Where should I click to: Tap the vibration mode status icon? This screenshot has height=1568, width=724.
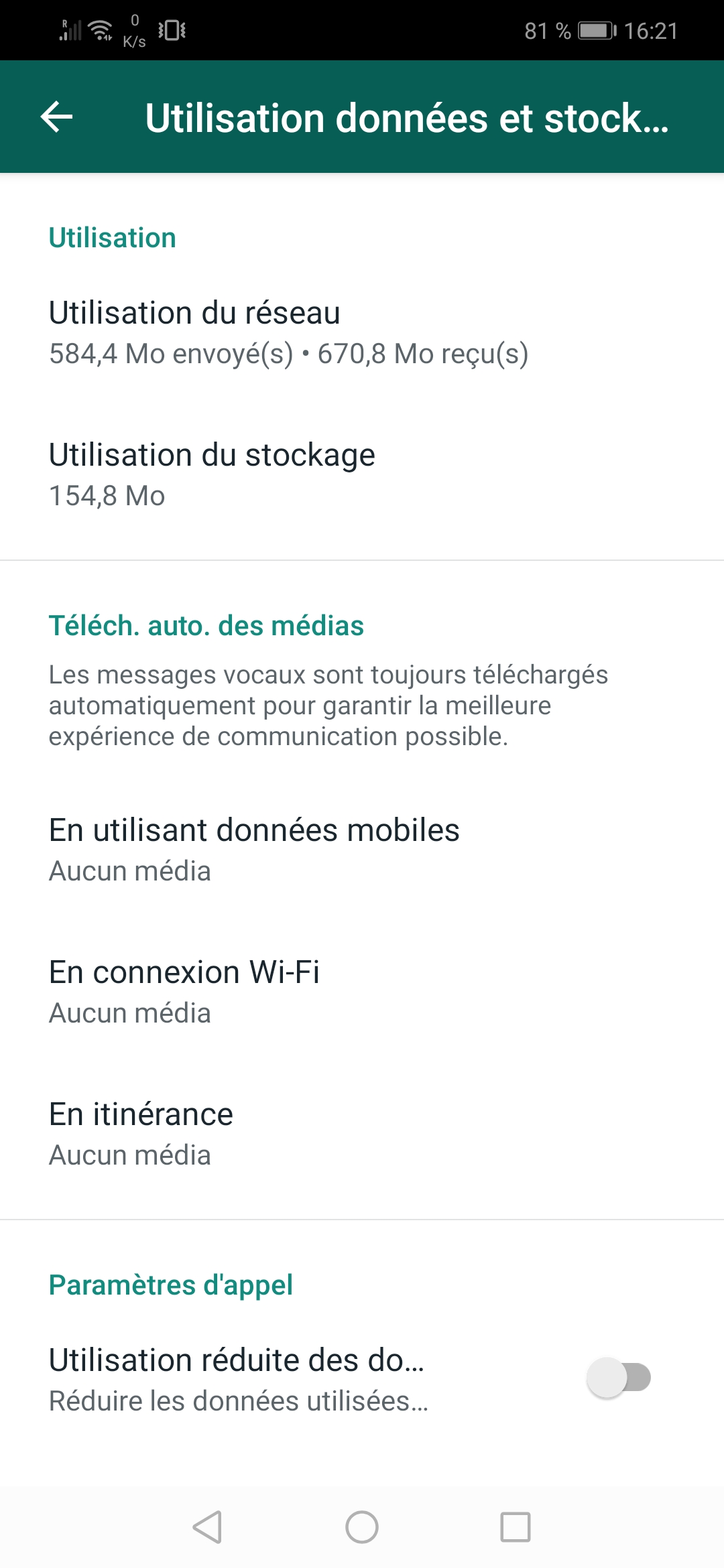tap(172, 31)
